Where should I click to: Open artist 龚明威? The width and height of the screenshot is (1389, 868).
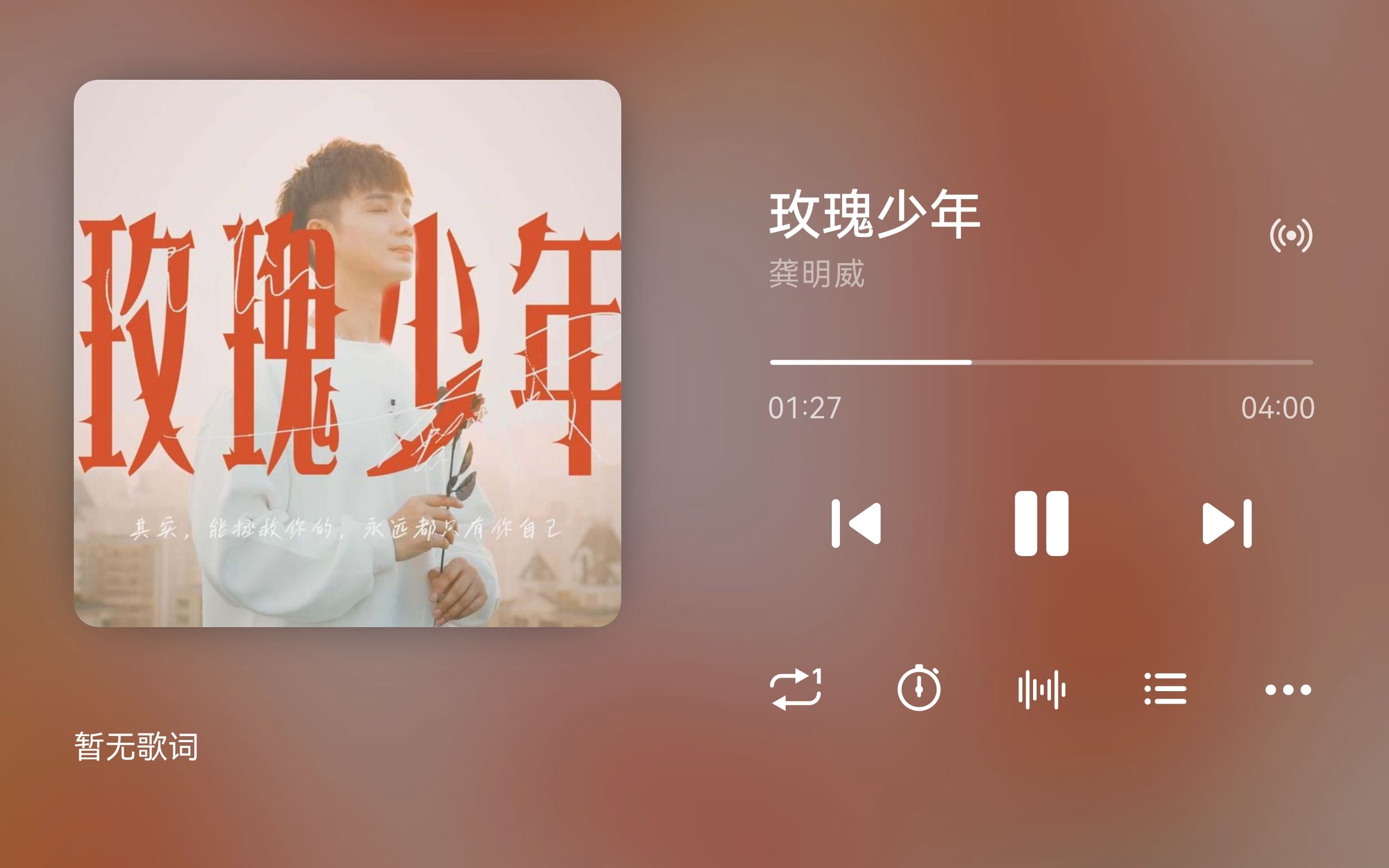[816, 274]
